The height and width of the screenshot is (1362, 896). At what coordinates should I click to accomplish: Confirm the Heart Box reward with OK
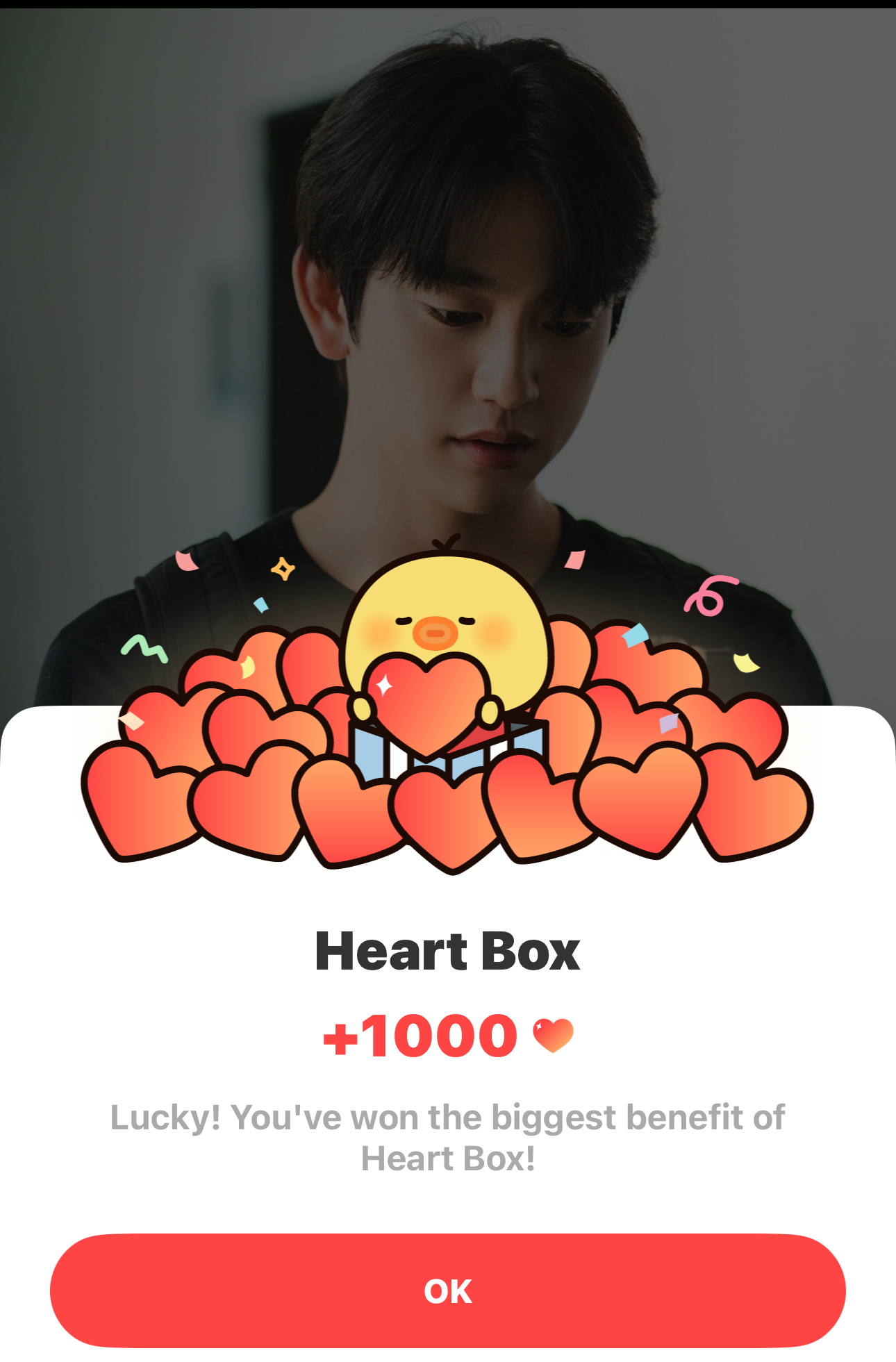(447, 1290)
